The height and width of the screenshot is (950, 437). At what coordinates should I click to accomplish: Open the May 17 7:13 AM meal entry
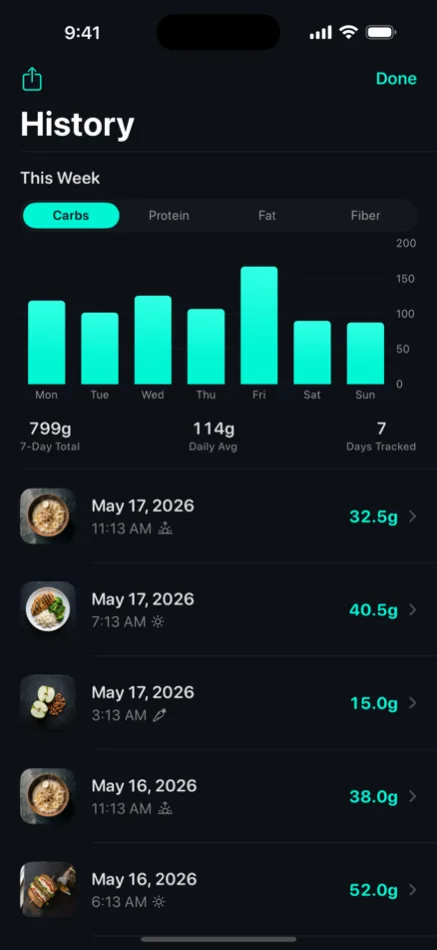[218, 610]
